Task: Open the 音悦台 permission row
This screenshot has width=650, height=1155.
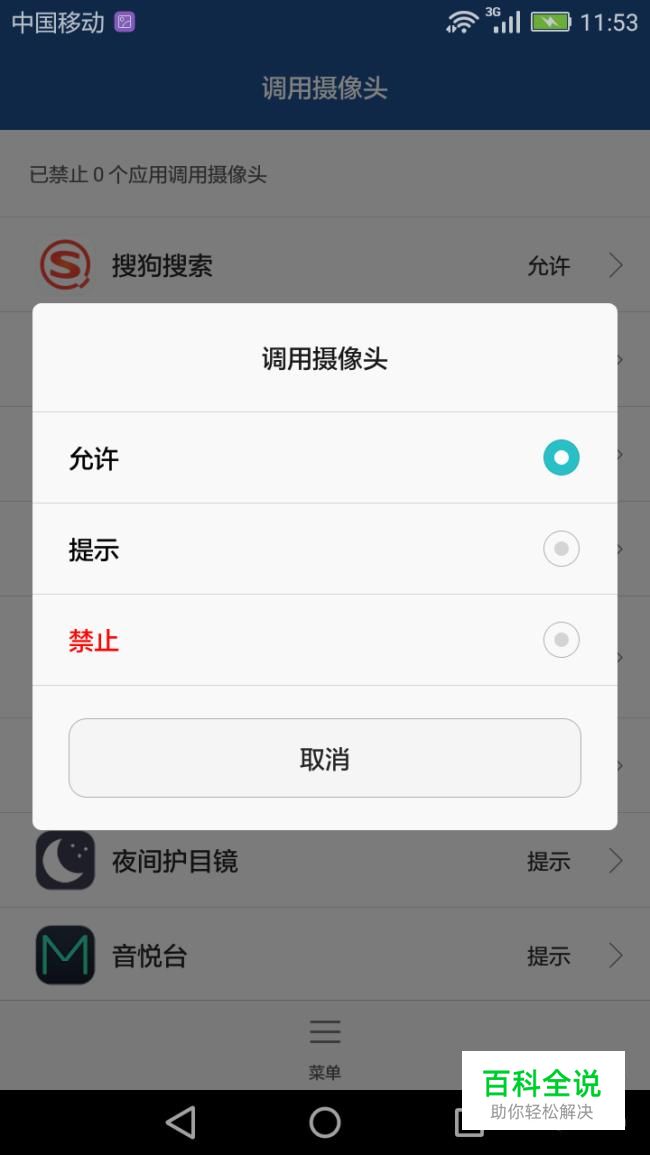Action: click(325, 955)
